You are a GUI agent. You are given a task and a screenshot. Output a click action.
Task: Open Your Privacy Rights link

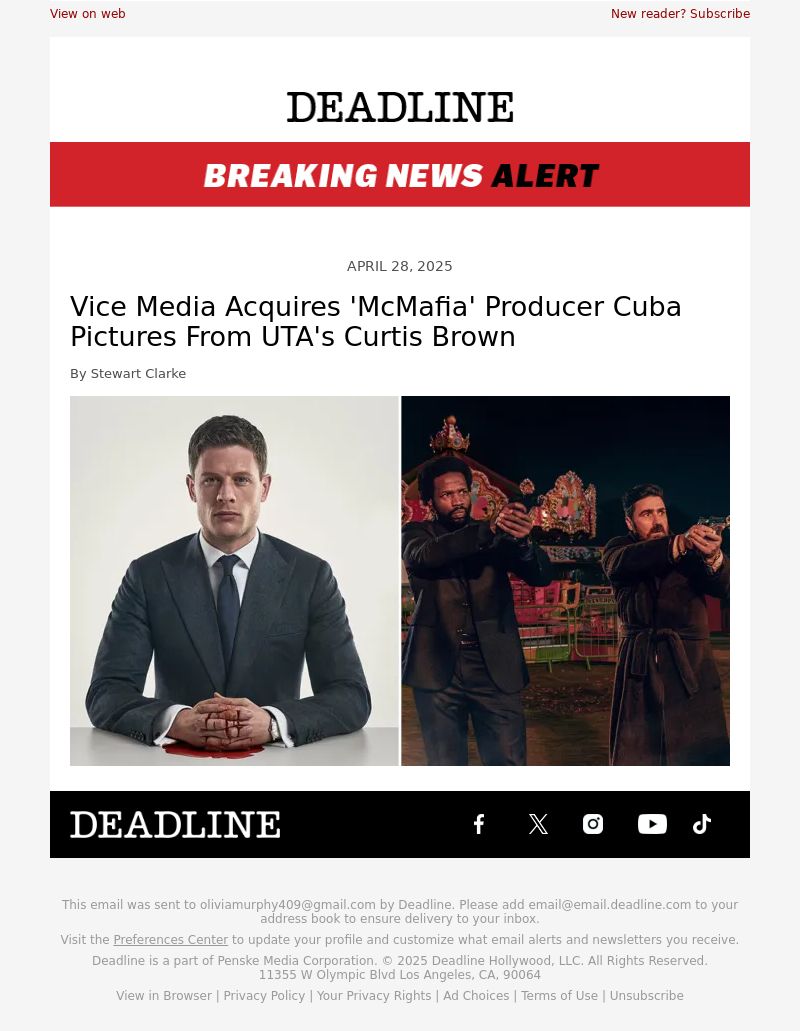point(374,996)
